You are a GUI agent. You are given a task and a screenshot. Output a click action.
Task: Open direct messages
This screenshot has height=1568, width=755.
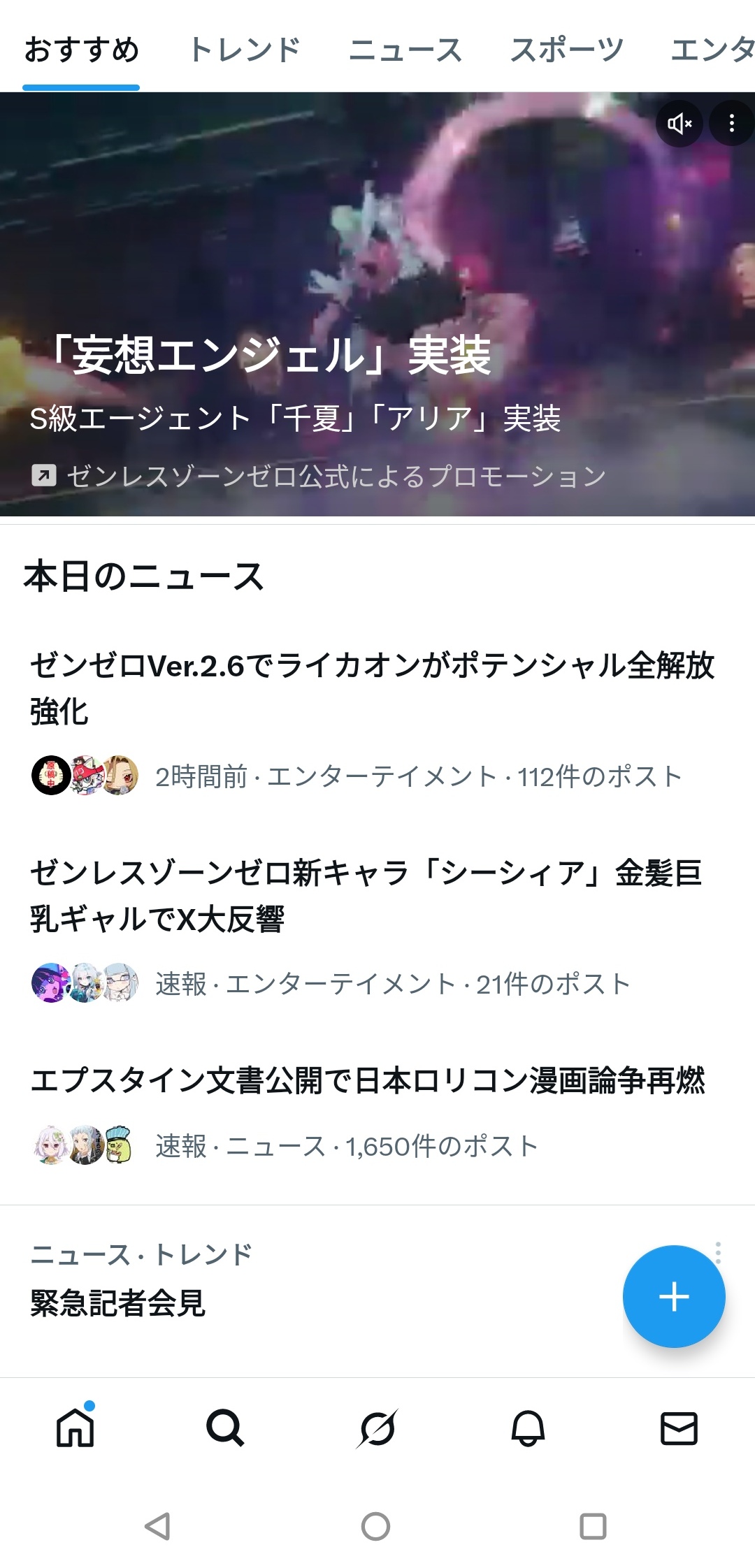pyautogui.click(x=679, y=1428)
